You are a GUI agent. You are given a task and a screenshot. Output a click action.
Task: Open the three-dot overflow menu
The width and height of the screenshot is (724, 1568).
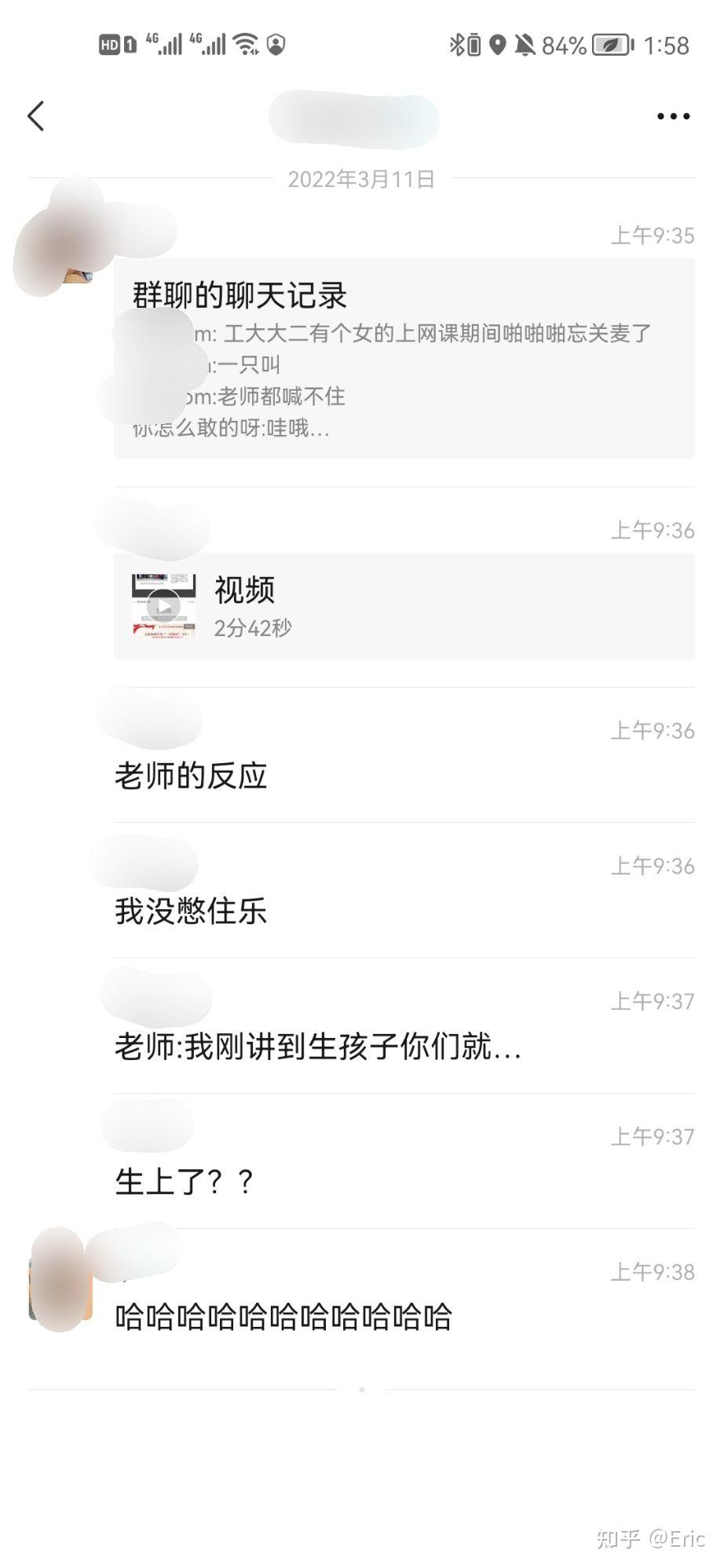673,116
